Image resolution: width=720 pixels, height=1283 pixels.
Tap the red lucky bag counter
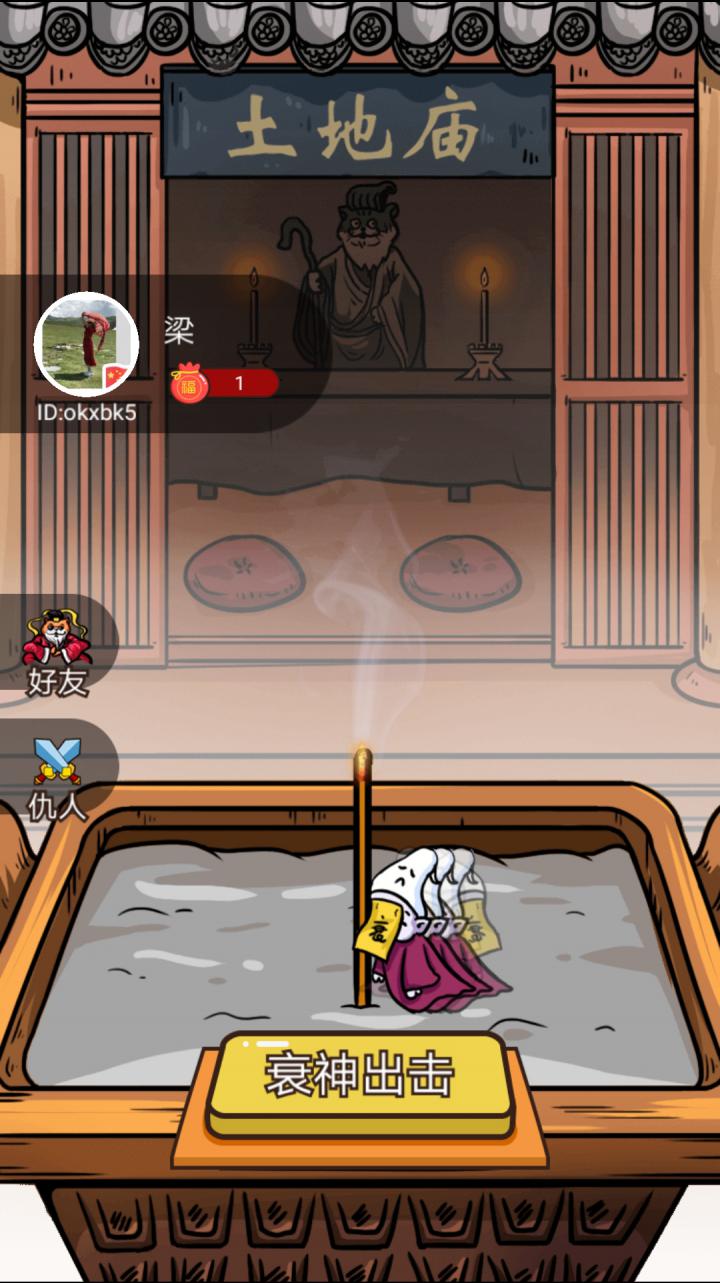[224, 384]
